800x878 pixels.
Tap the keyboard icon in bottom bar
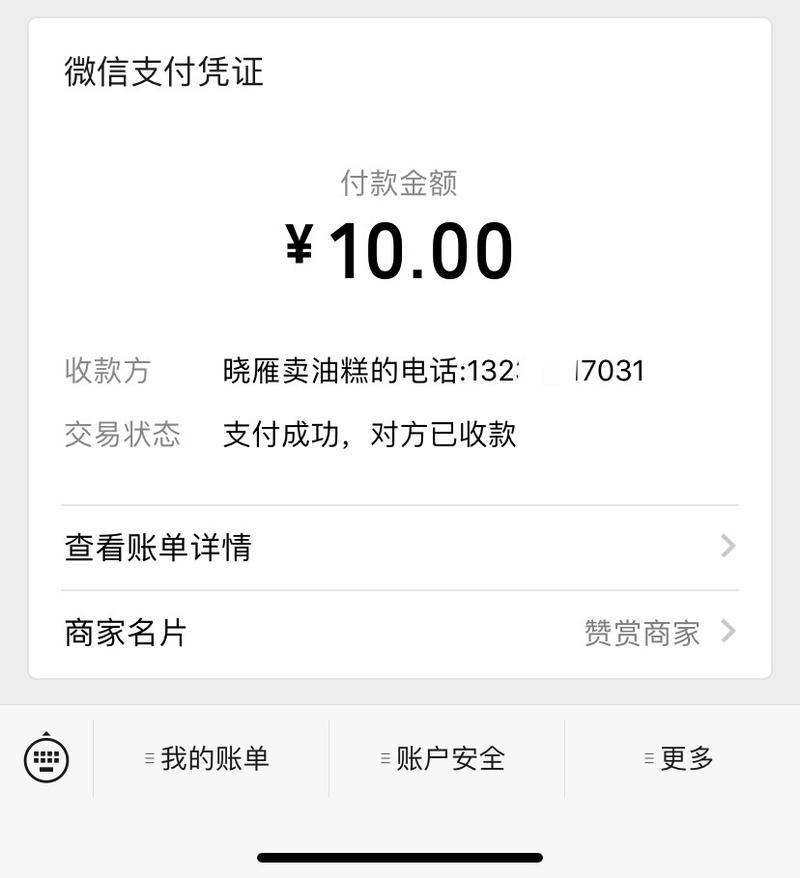47,759
